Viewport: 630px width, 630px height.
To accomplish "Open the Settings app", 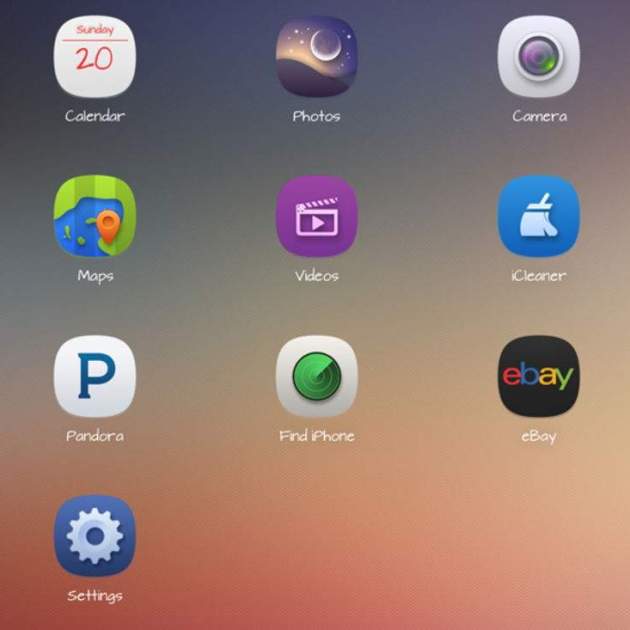I will [x=95, y=537].
